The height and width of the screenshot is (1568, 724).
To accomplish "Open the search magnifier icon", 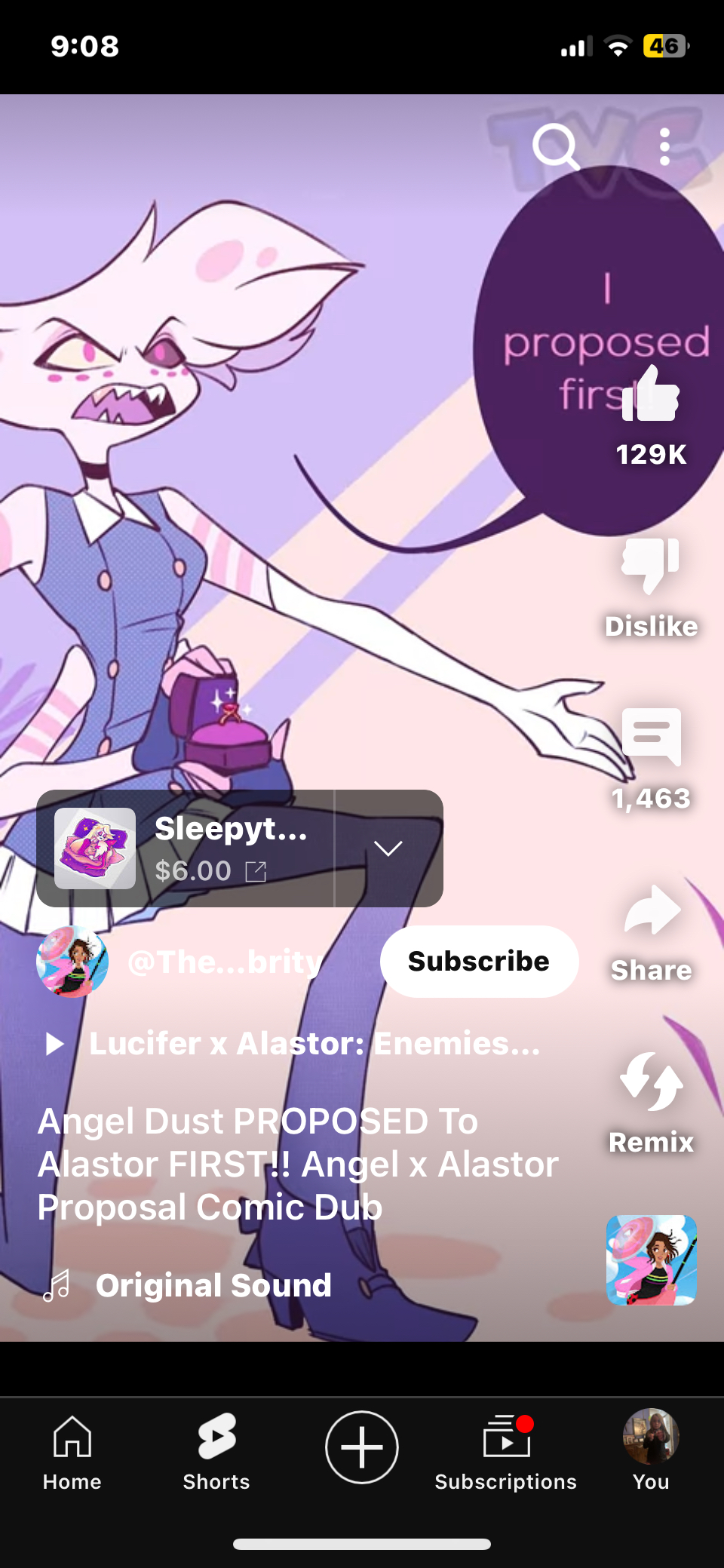I will (556, 147).
